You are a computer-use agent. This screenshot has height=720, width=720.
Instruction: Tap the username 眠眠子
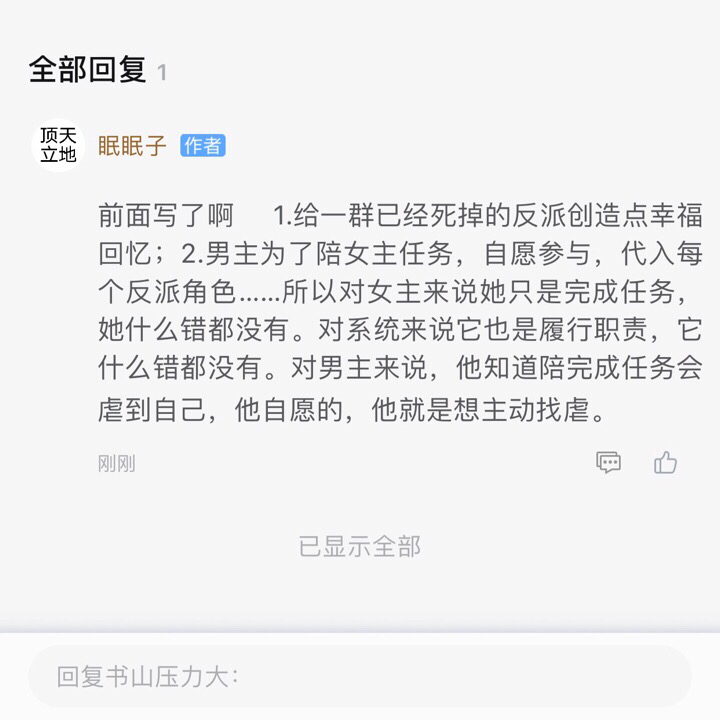point(132,146)
